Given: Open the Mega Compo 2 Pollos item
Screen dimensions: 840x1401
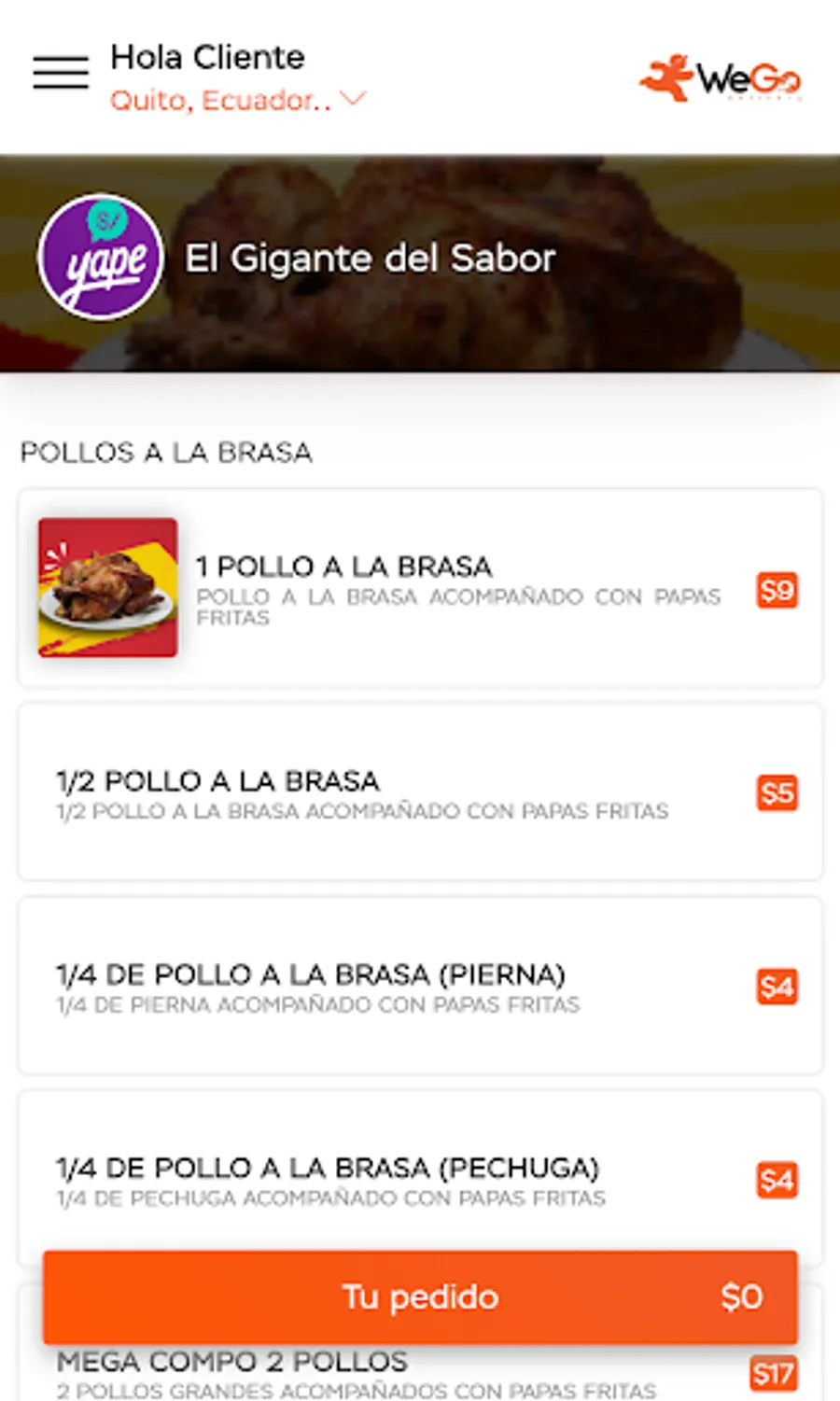Looking at the screenshot, I should point(420,1370).
